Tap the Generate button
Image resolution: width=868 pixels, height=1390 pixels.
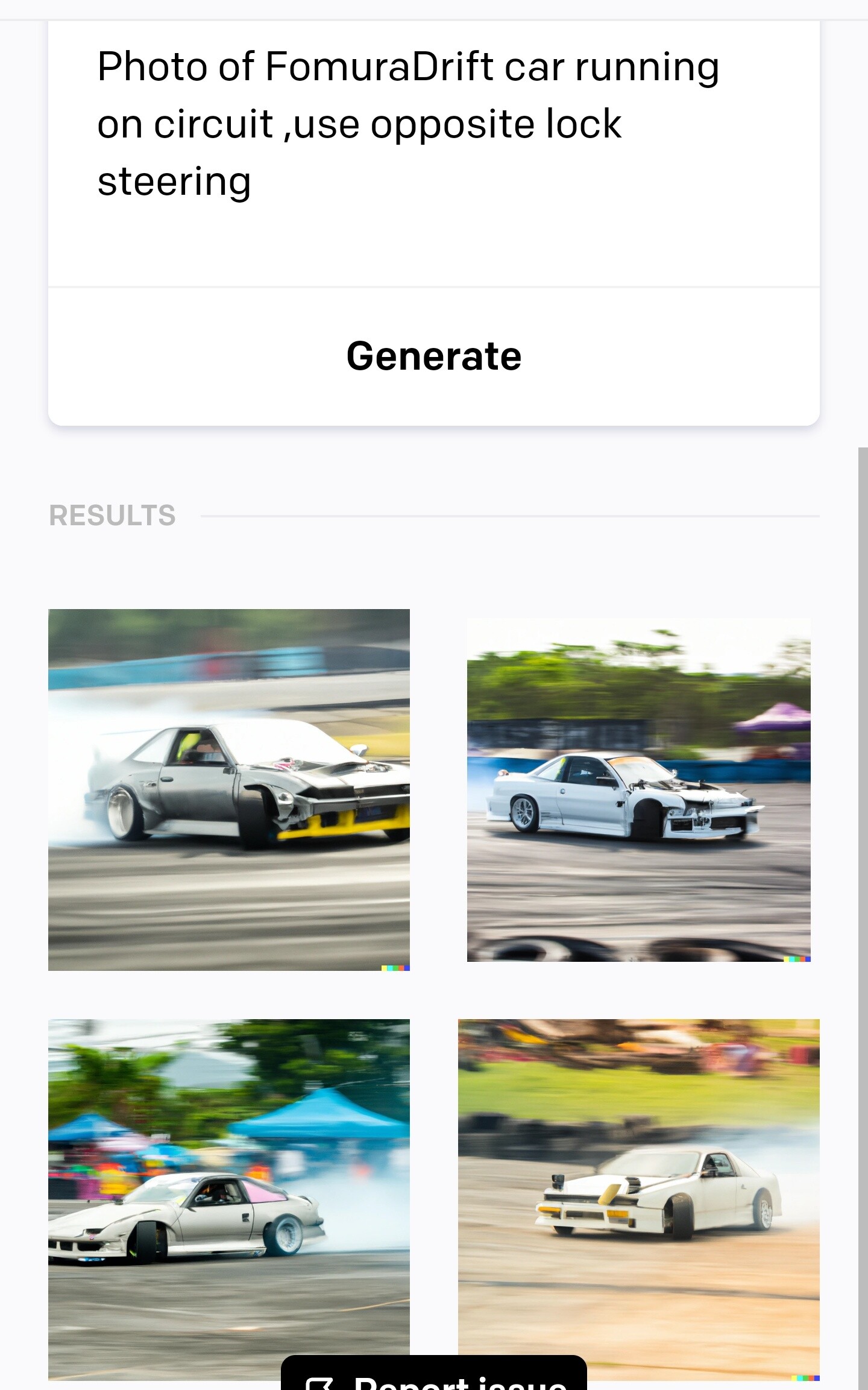[433, 356]
